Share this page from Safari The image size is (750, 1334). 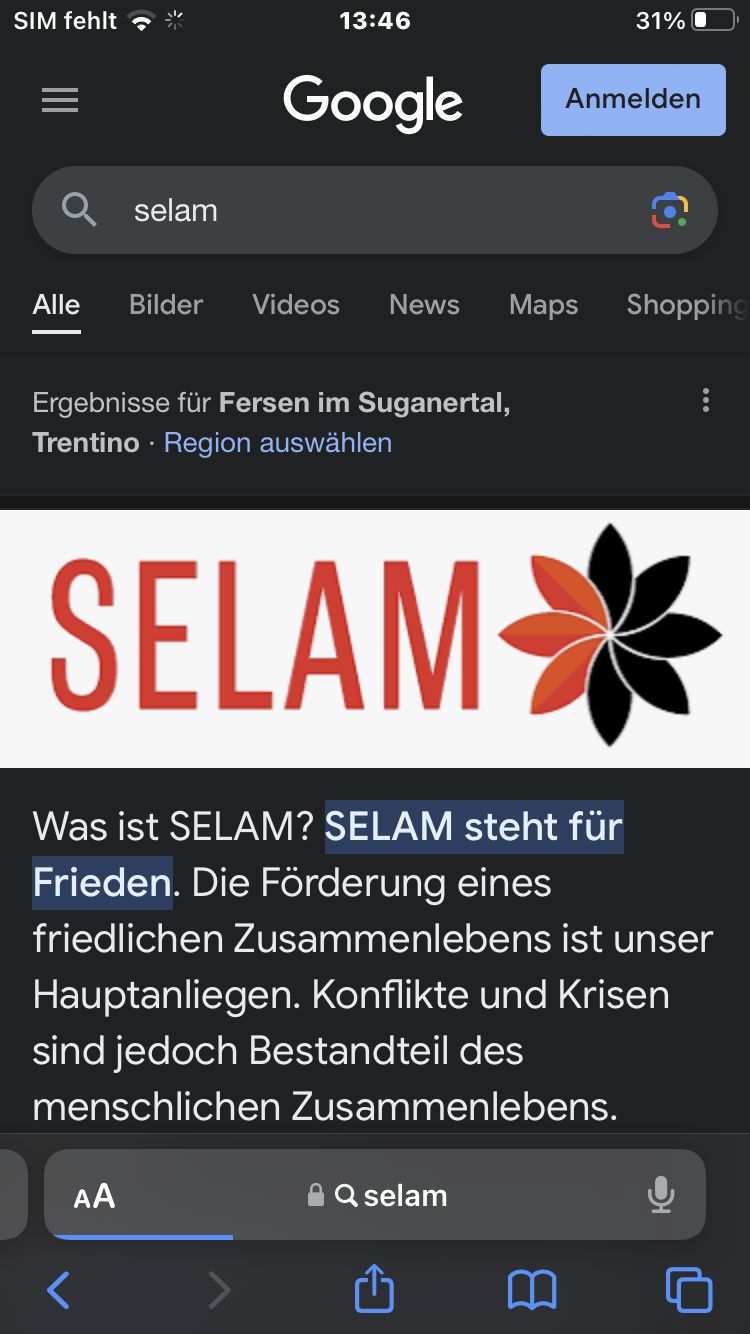(375, 1289)
